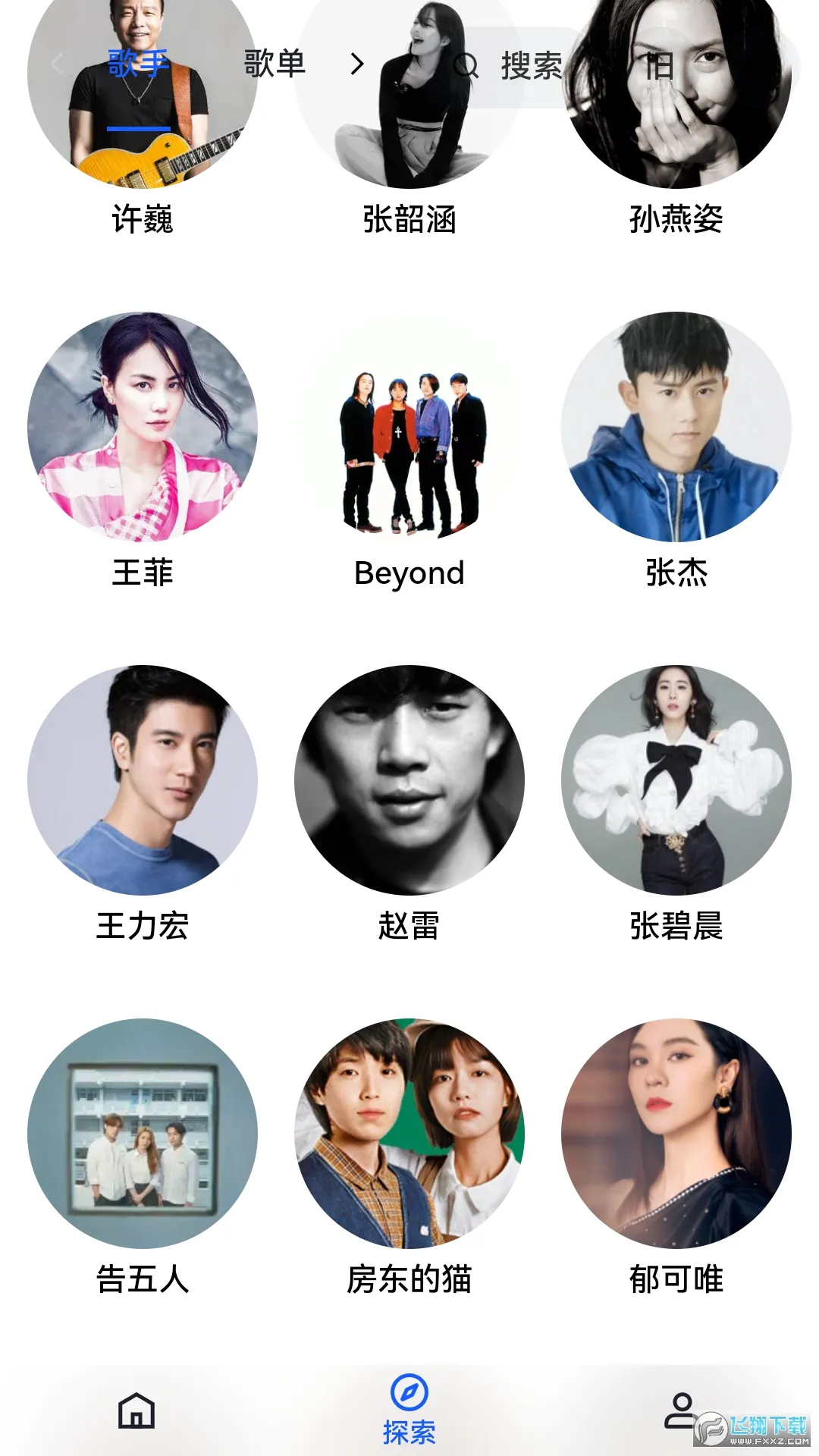Screen dimensions: 819x1456
Task: Go to the home tab
Action: [x=136, y=1410]
